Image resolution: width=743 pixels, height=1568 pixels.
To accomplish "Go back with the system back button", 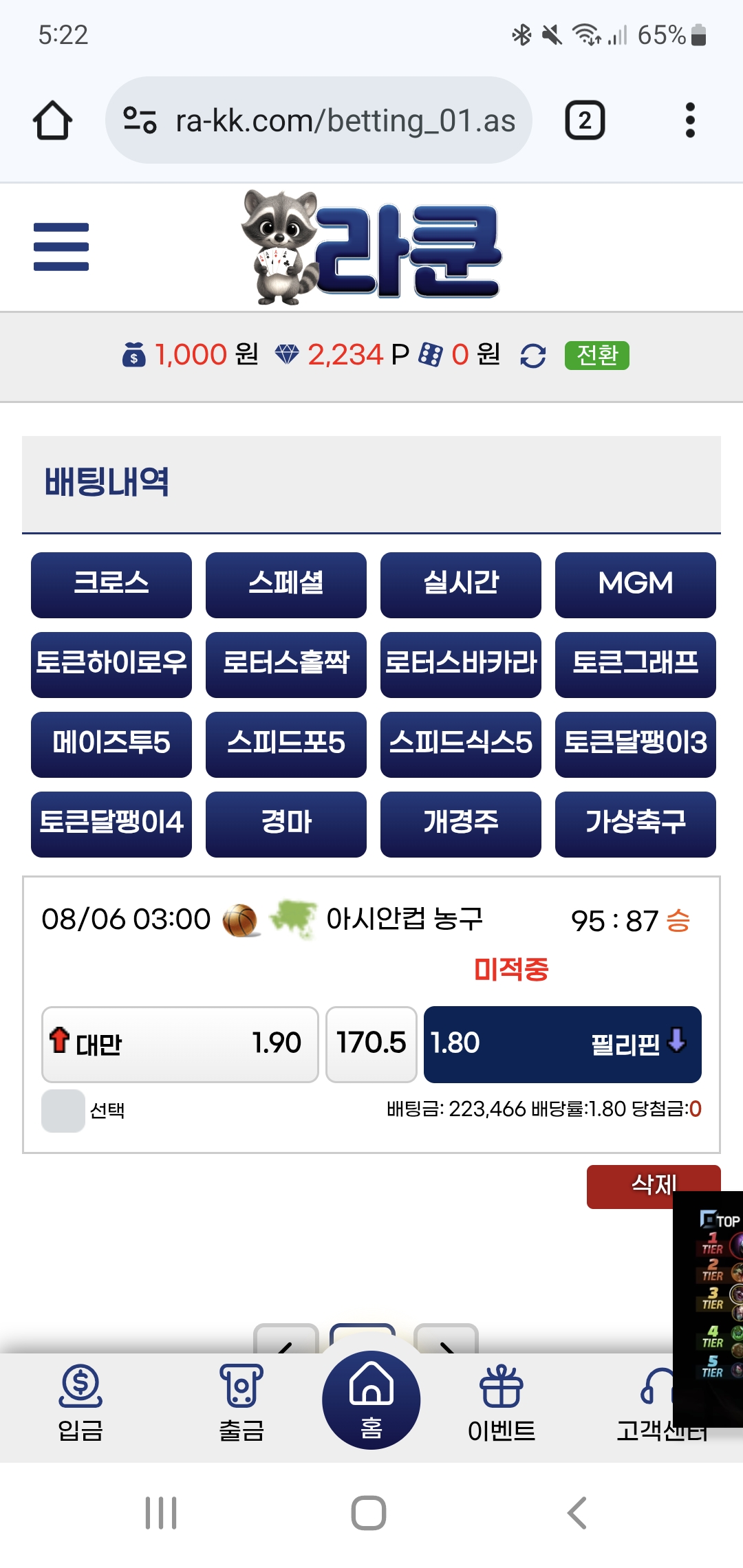I will click(x=577, y=1513).
